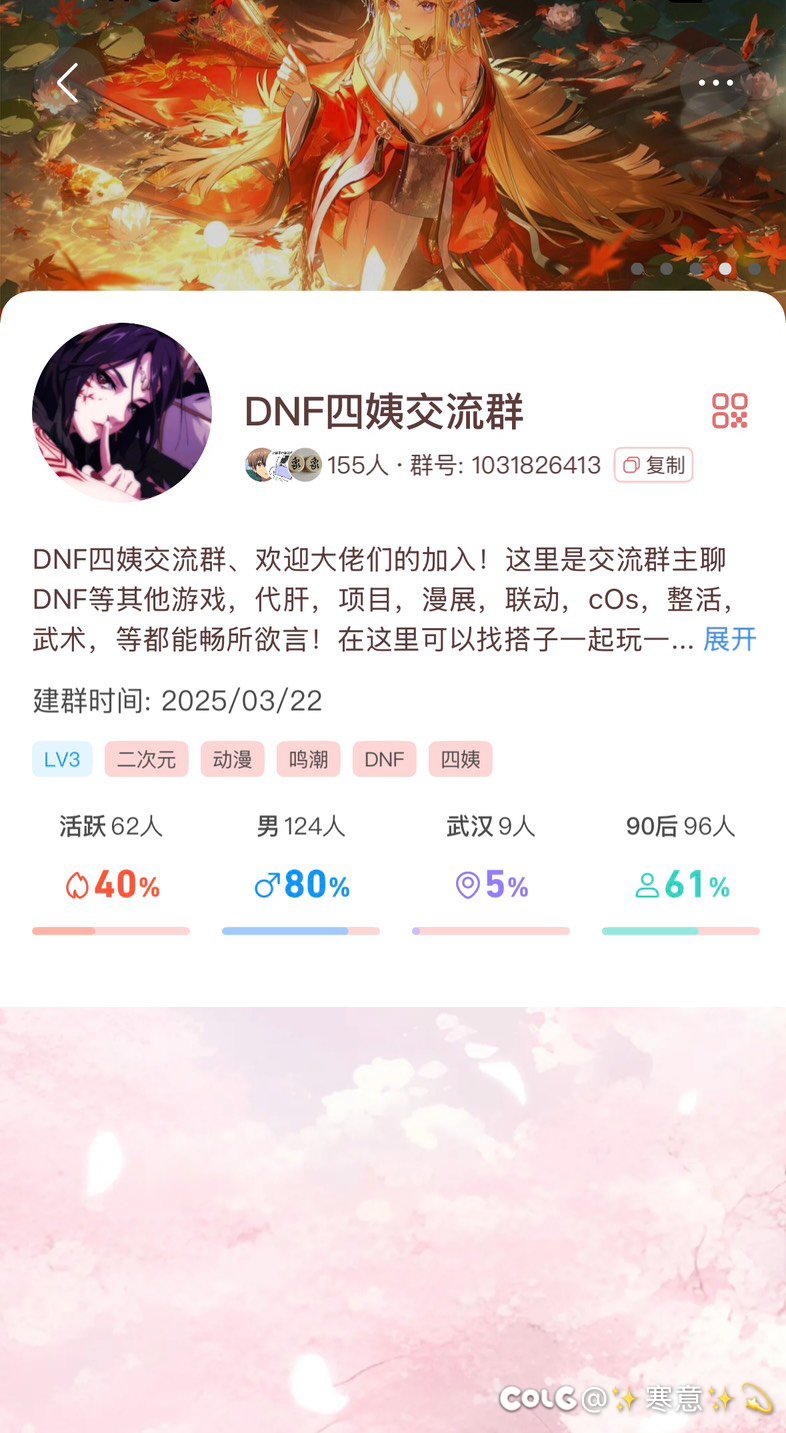Click the LV3 level badge
786x1433 pixels.
[62, 759]
